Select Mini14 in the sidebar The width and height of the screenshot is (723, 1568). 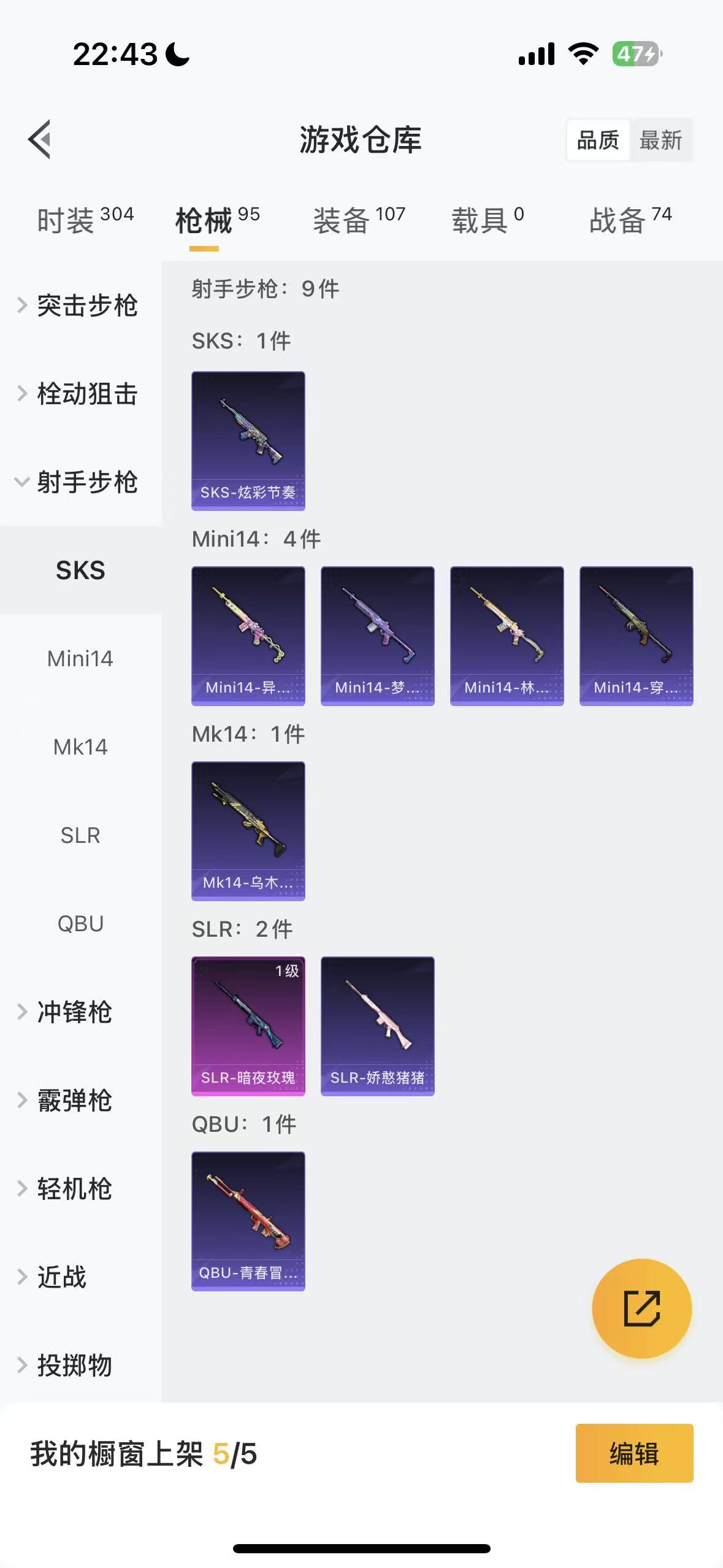tap(80, 659)
